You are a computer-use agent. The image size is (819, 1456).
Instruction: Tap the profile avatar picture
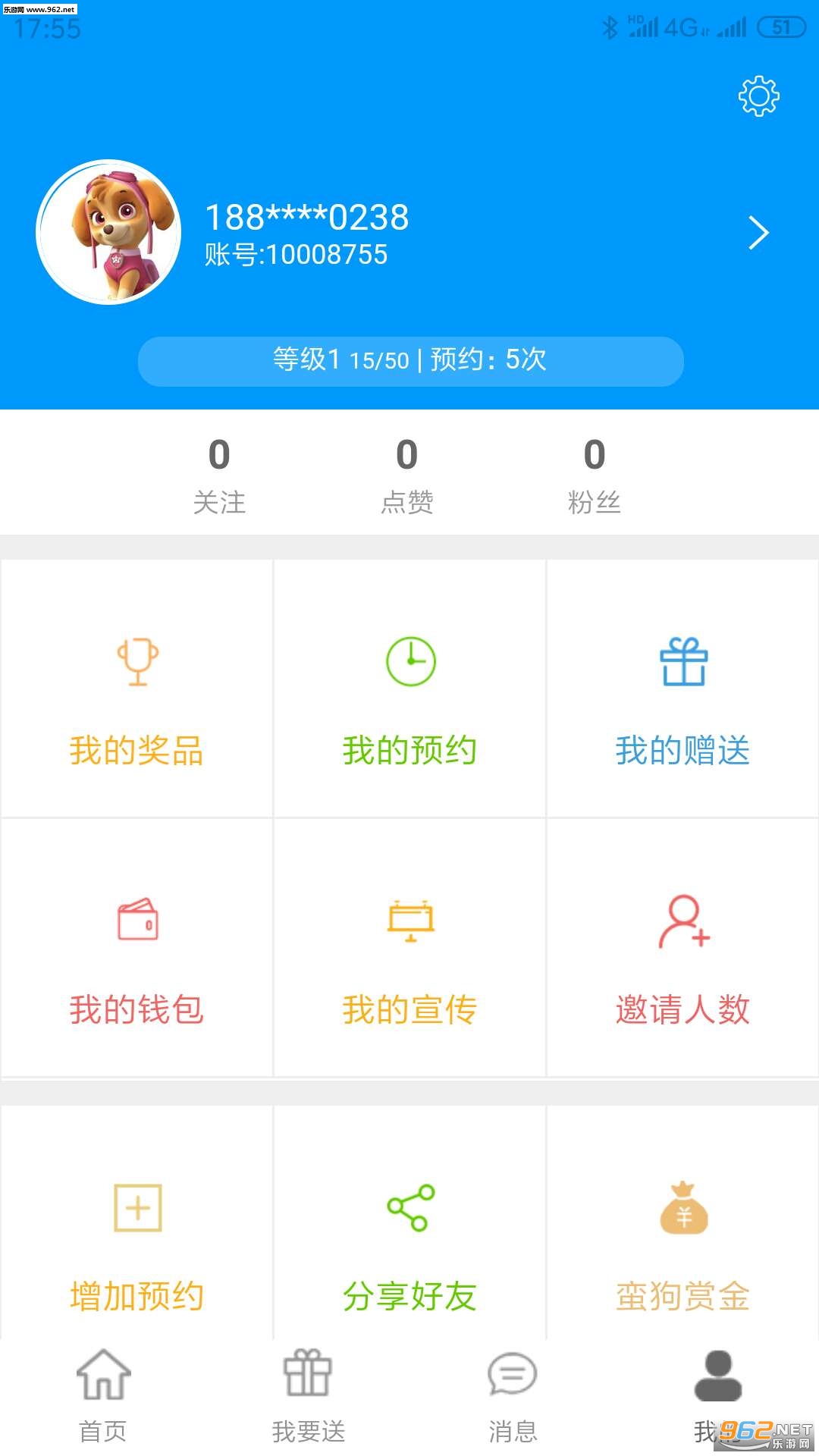coord(108,232)
